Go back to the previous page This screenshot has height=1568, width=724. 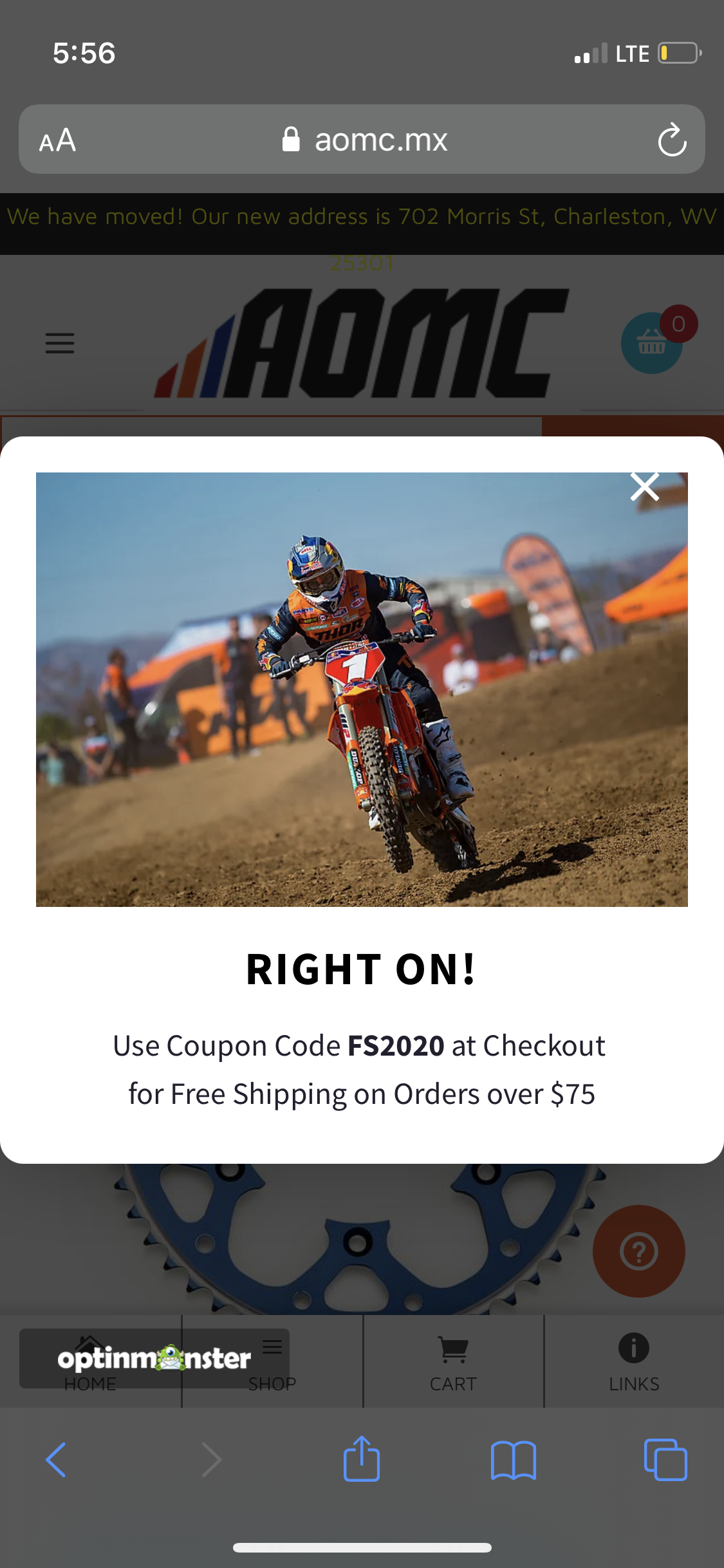click(56, 1460)
